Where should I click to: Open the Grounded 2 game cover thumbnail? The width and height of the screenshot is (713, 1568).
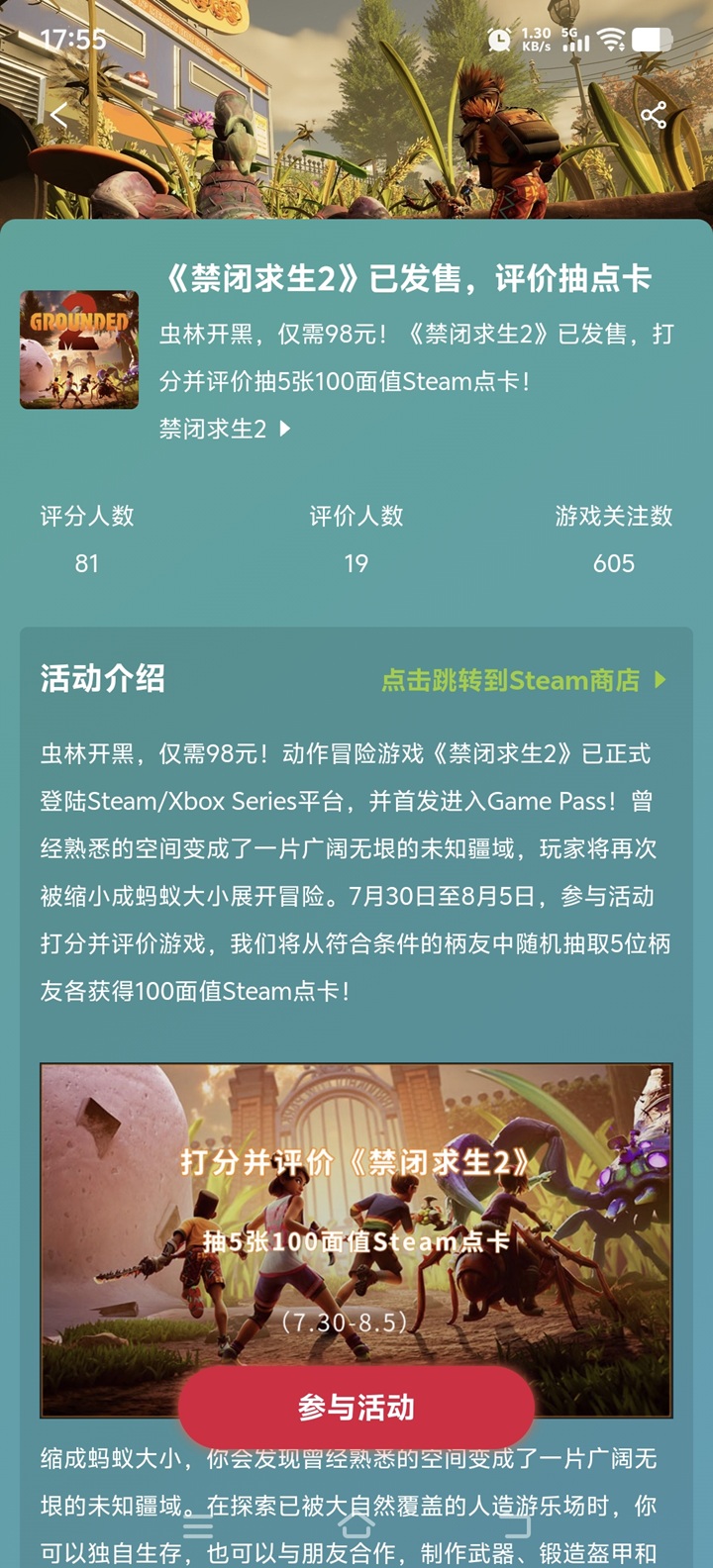pos(79,349)
